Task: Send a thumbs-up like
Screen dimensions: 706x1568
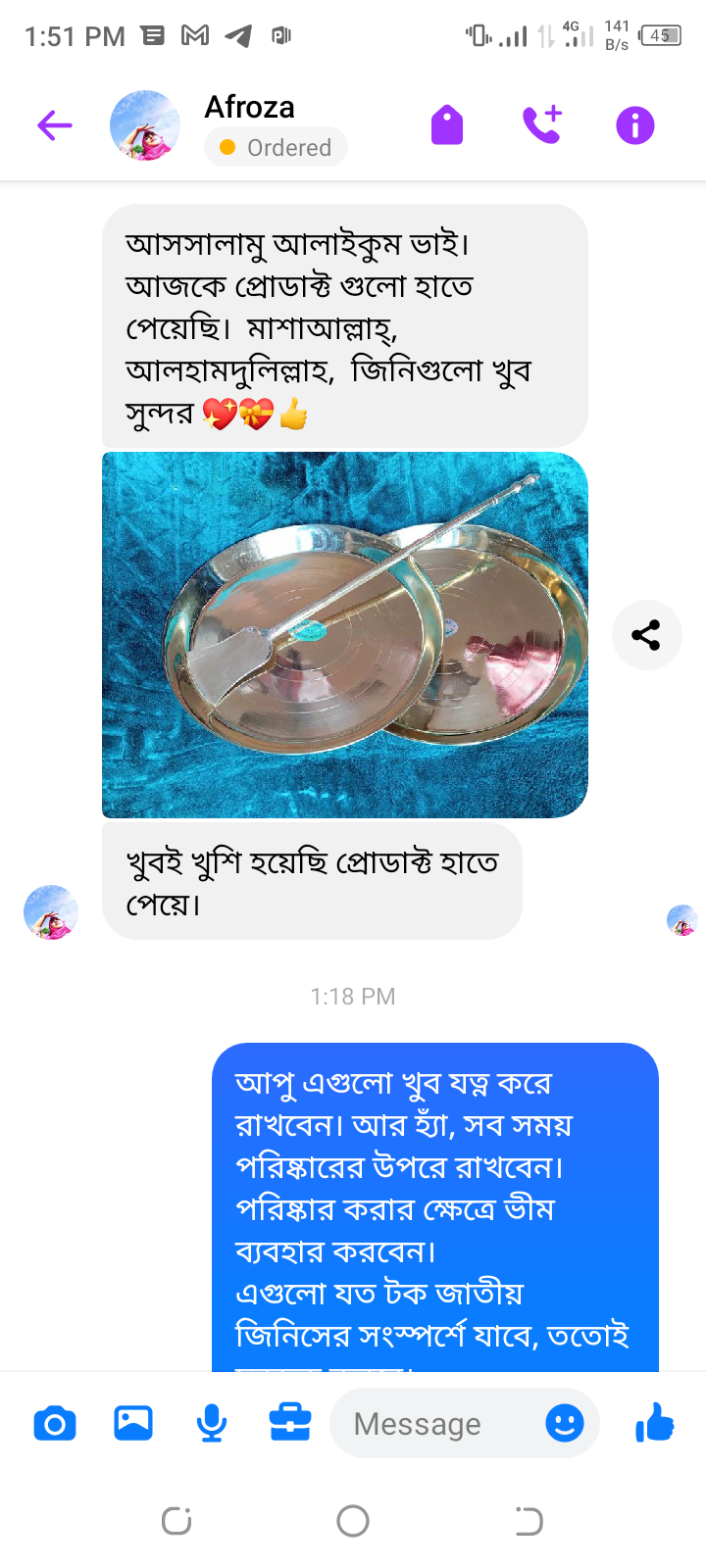Action: 654,1423
